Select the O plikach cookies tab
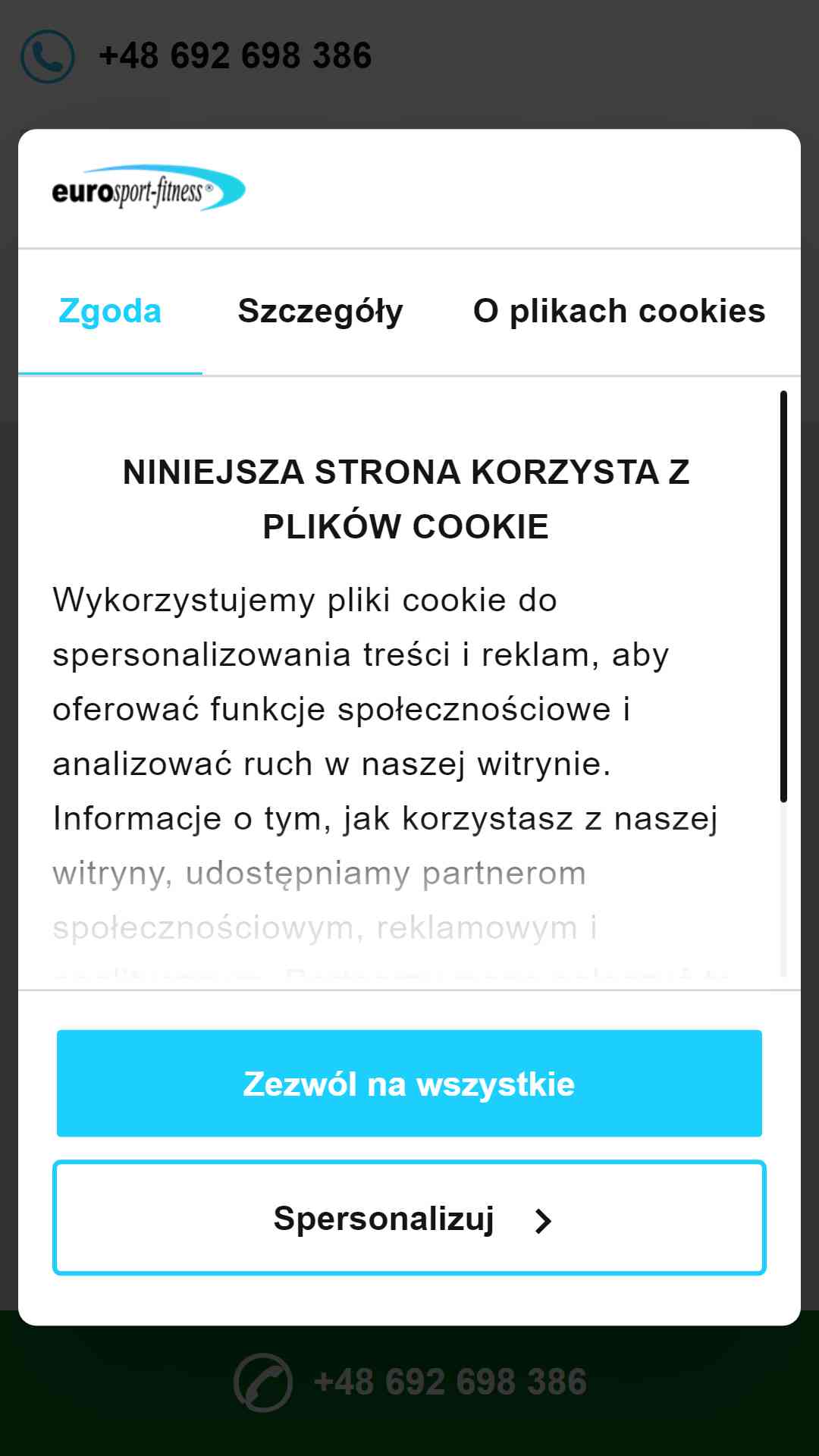 point(619,312)
